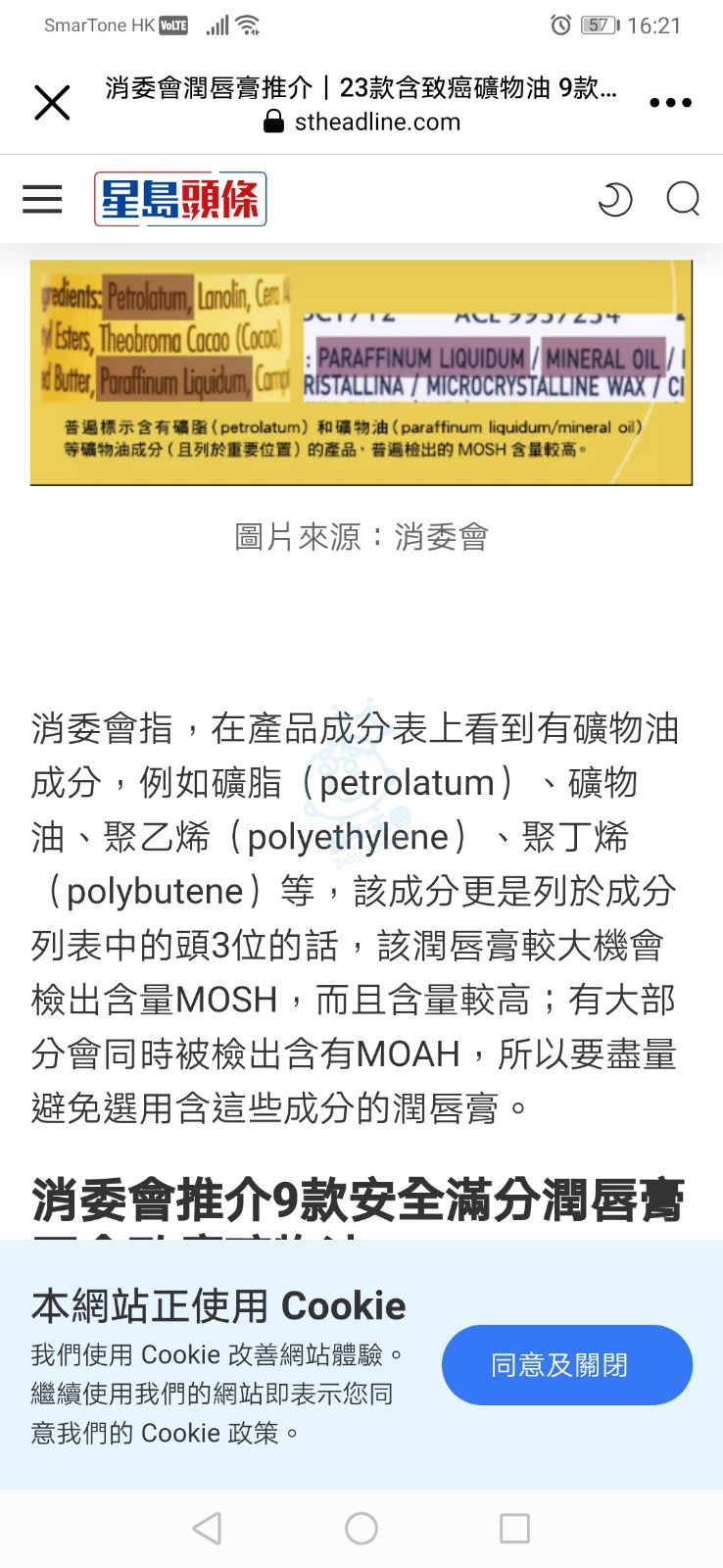Image resolution: width=723 pixels, height=1568 pixels.
Task: Open the lip balm ingredient image
Action: [x=361, y=372]
